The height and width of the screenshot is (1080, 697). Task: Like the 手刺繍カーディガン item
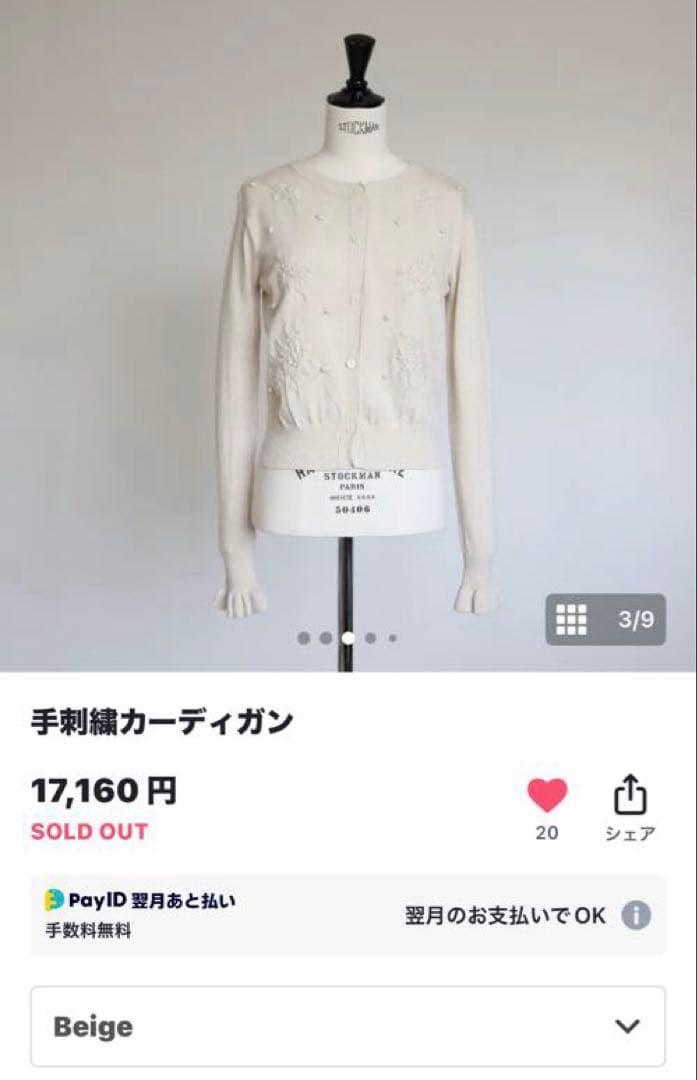[547, 796]
